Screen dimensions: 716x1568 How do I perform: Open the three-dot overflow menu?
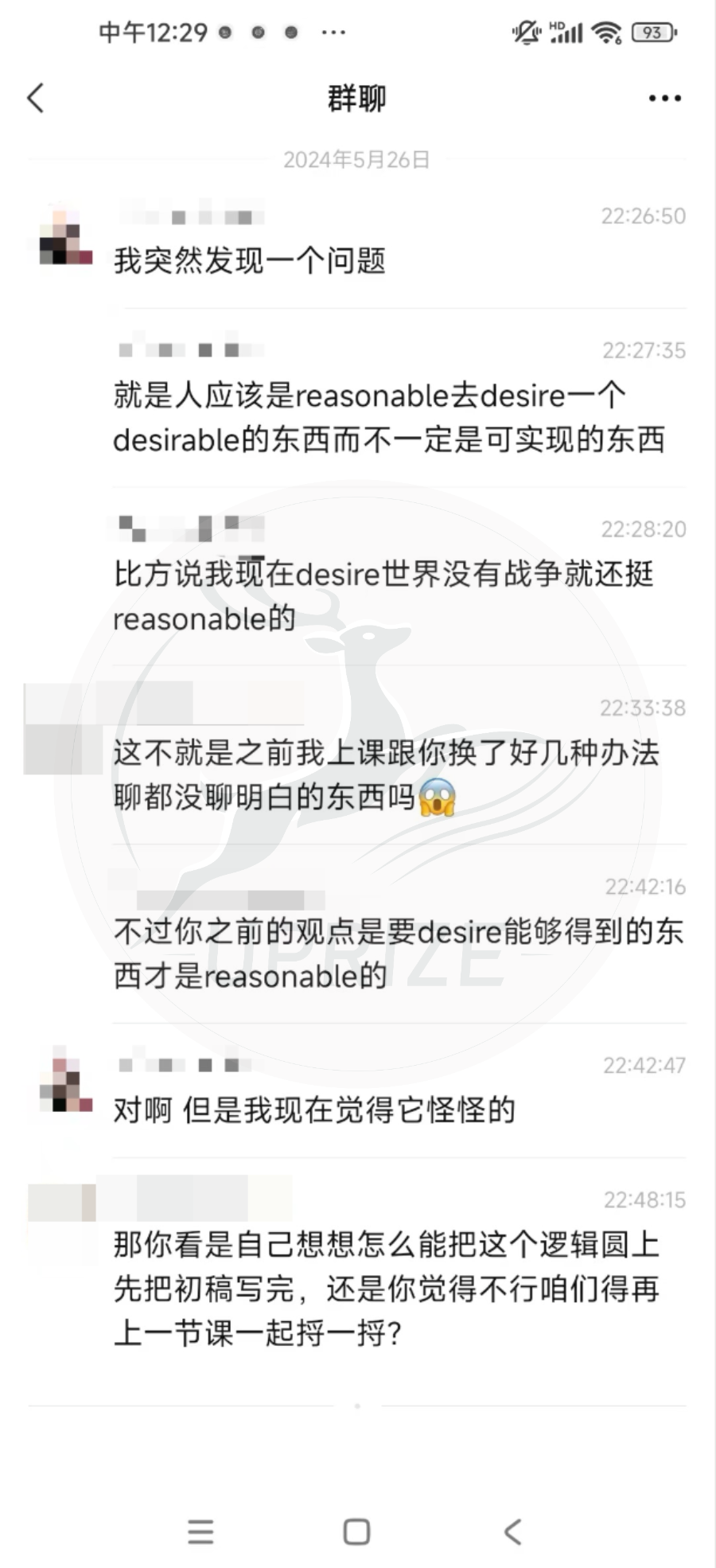(664, 99)
